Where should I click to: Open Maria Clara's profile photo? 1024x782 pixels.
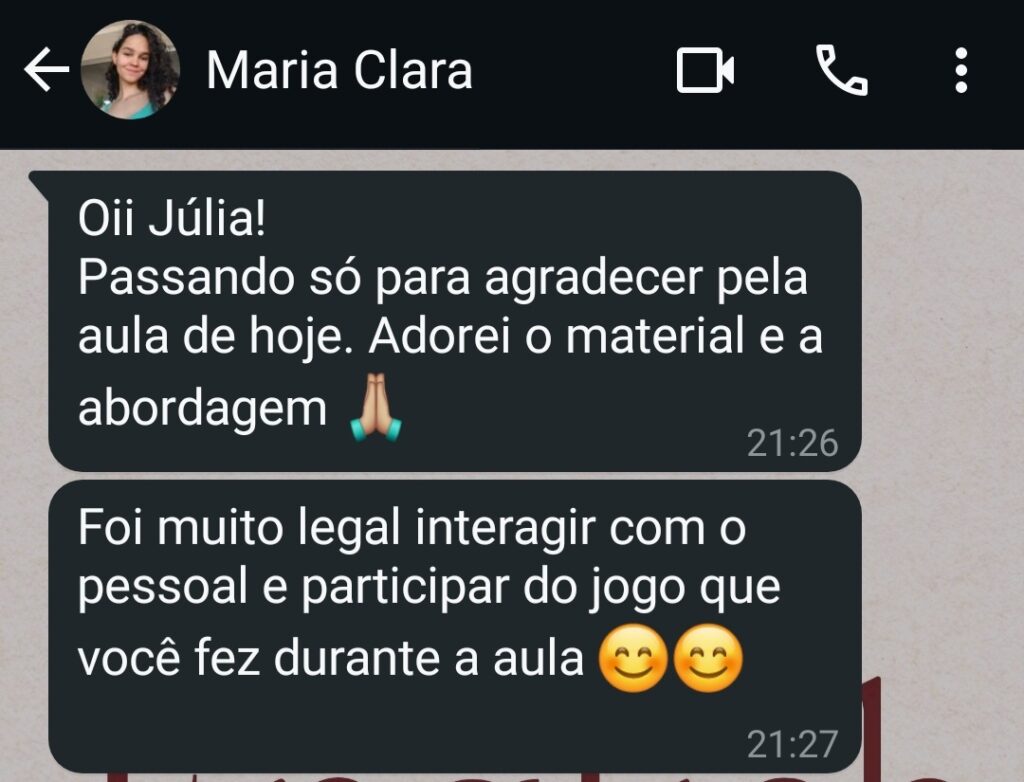click(x=130, y=71)
